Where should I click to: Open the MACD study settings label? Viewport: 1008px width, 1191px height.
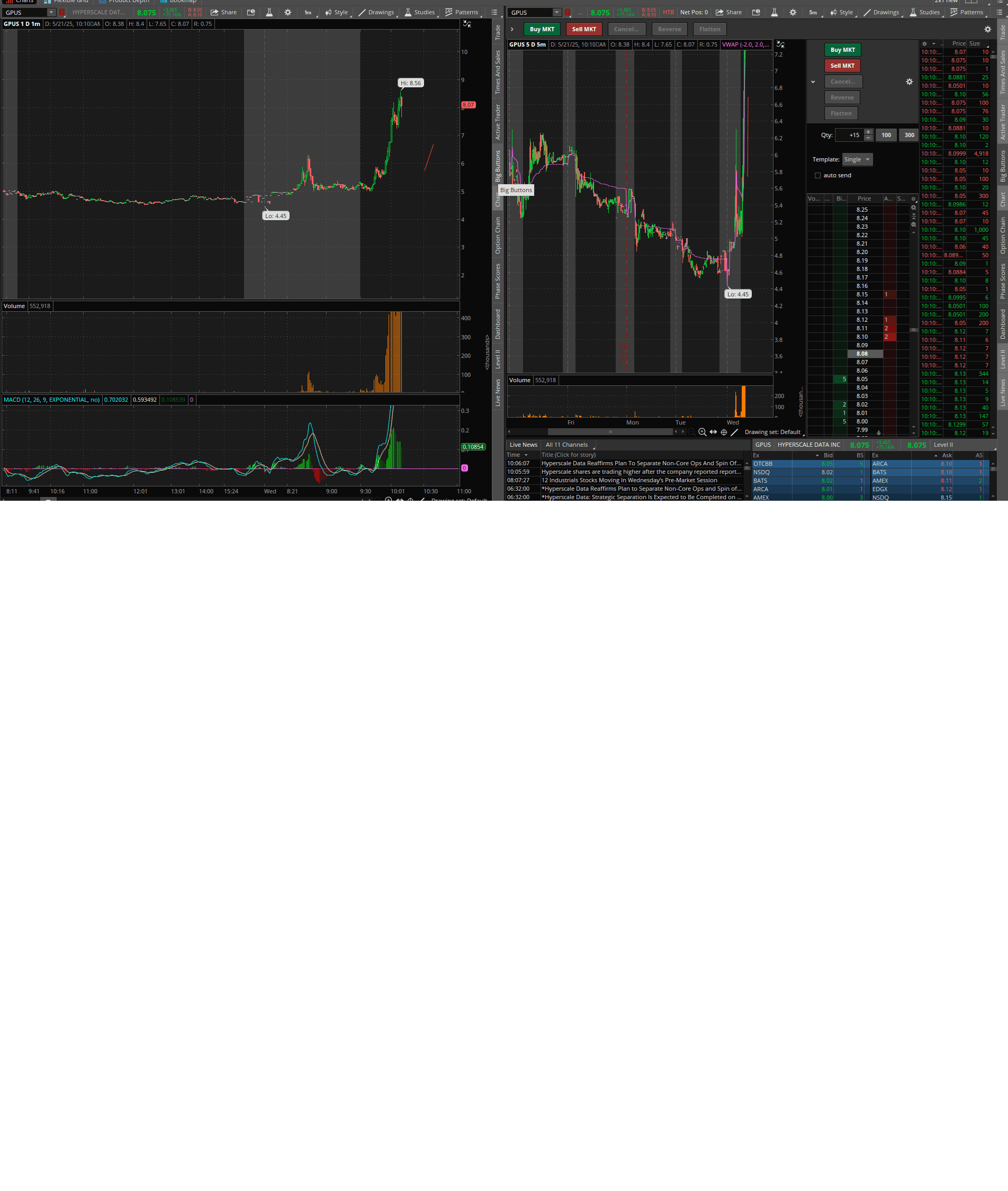click(x=51, y=400)
